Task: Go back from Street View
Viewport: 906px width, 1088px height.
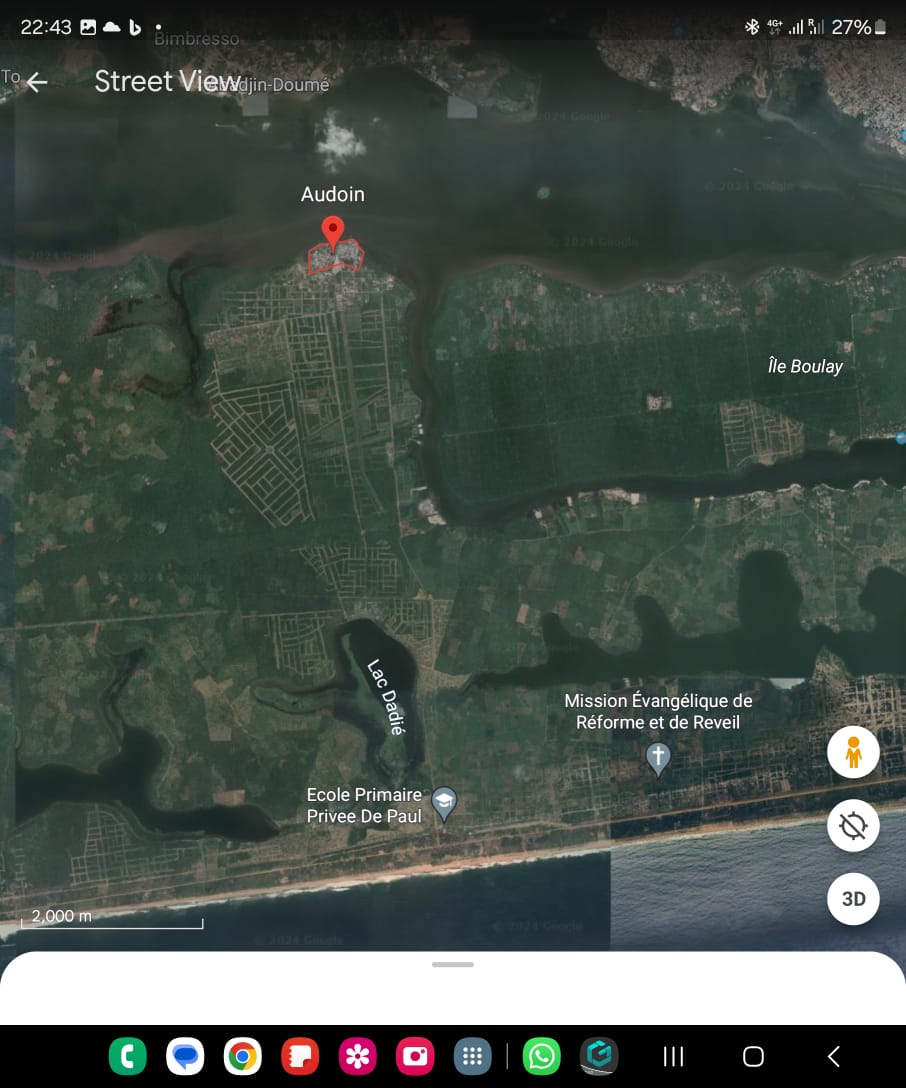Action: (x=37, y=82)
